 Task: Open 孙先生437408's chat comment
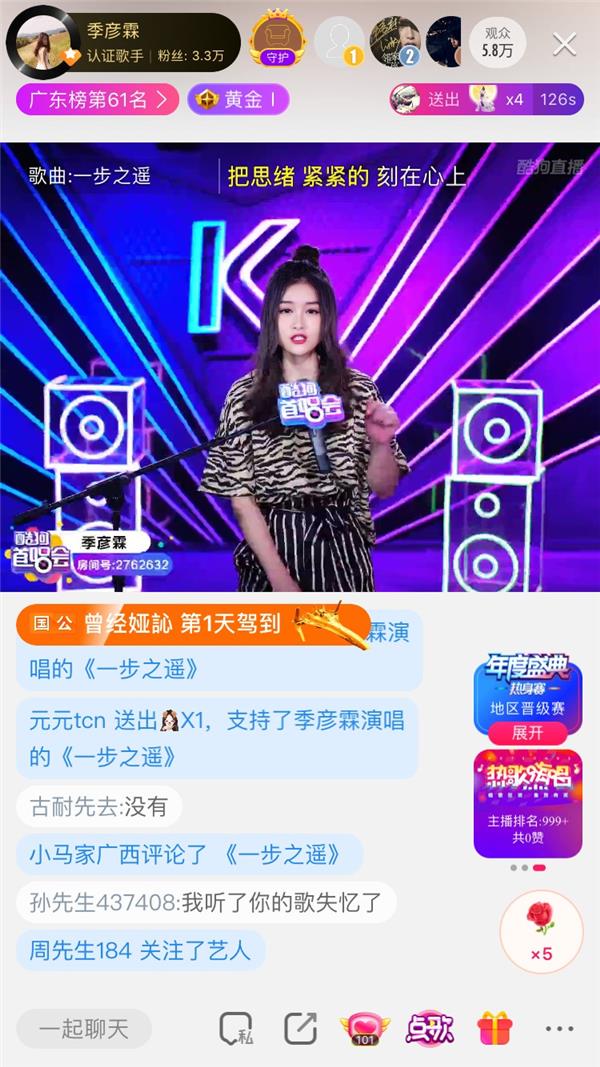[x=207, y=902]
